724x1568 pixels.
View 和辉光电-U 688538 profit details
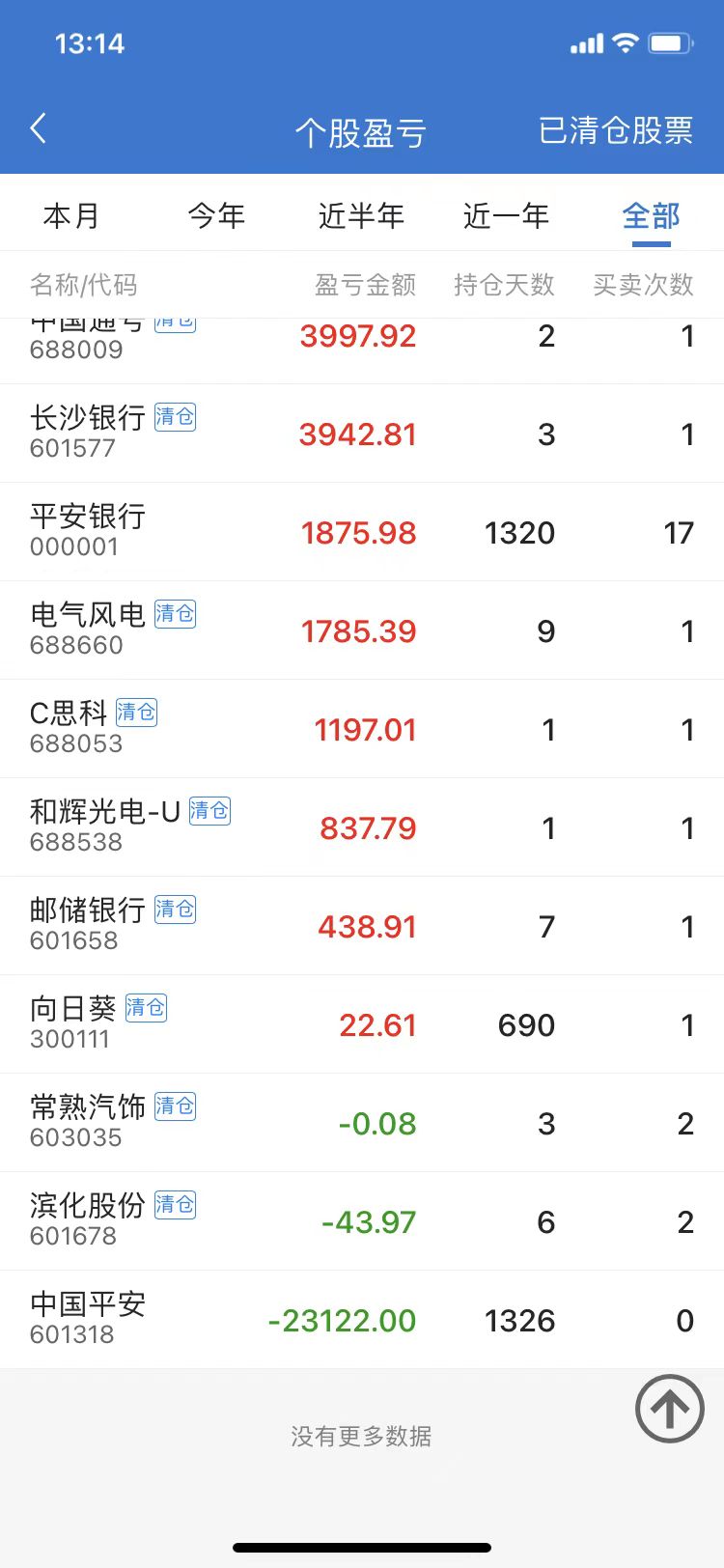[x=361, y=827]
